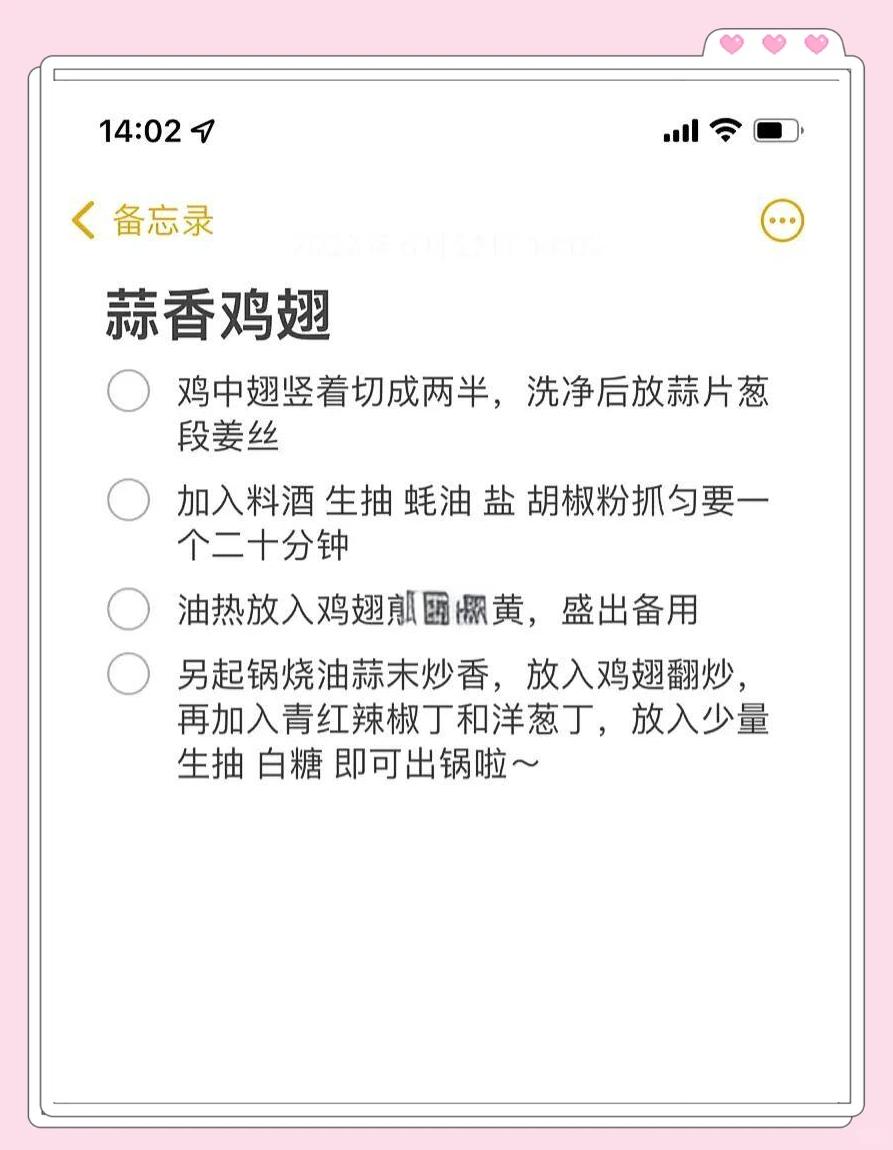Tap the circled three-dots icon top right

783,222
